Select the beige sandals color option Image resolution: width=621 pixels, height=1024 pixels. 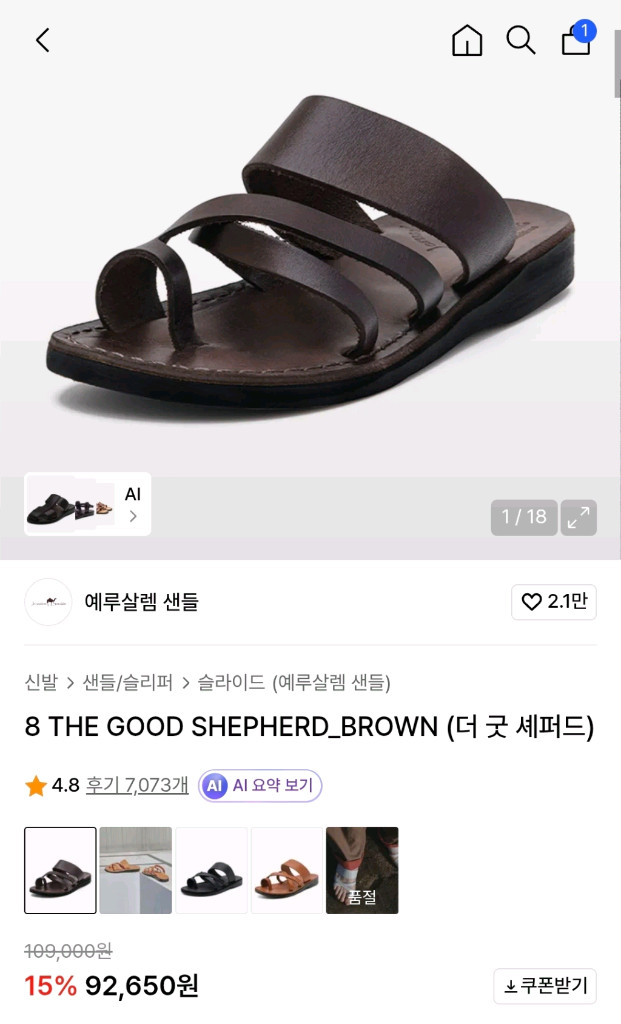pos(136,870)
